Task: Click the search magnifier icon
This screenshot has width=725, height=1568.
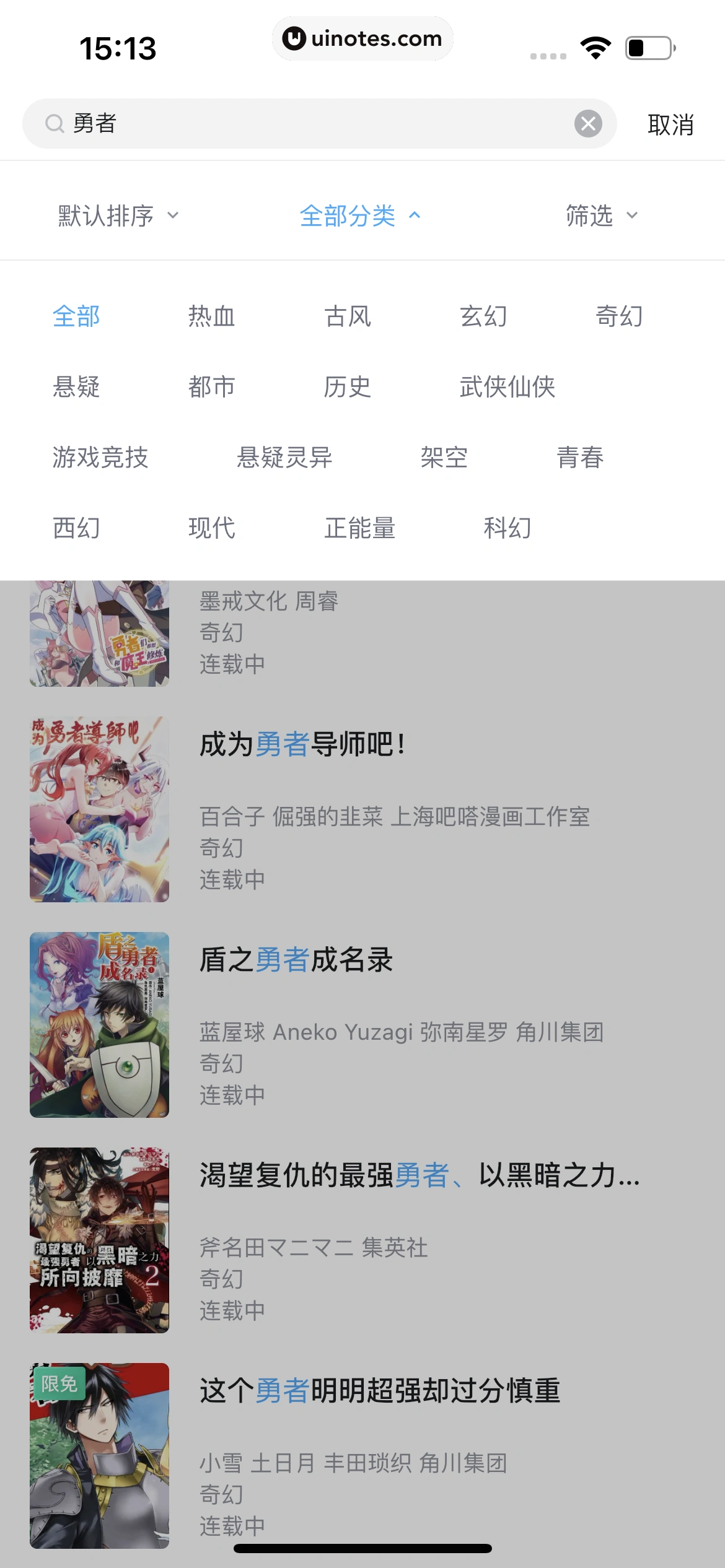Action: [55, 123]
